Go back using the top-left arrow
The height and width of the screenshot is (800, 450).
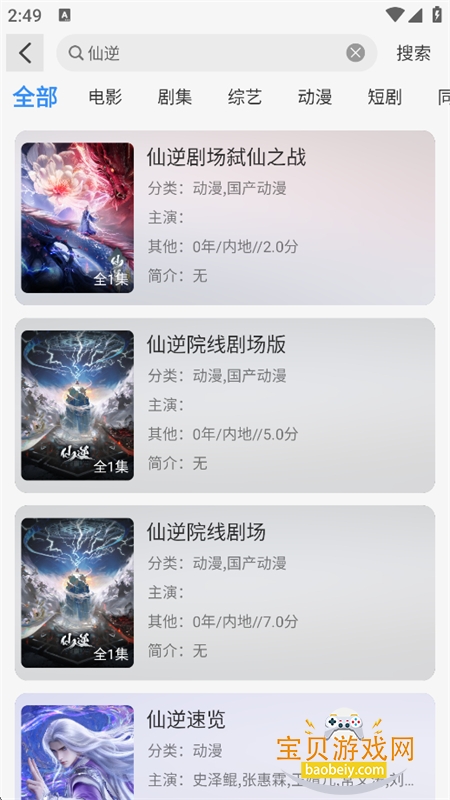[24, 53]
